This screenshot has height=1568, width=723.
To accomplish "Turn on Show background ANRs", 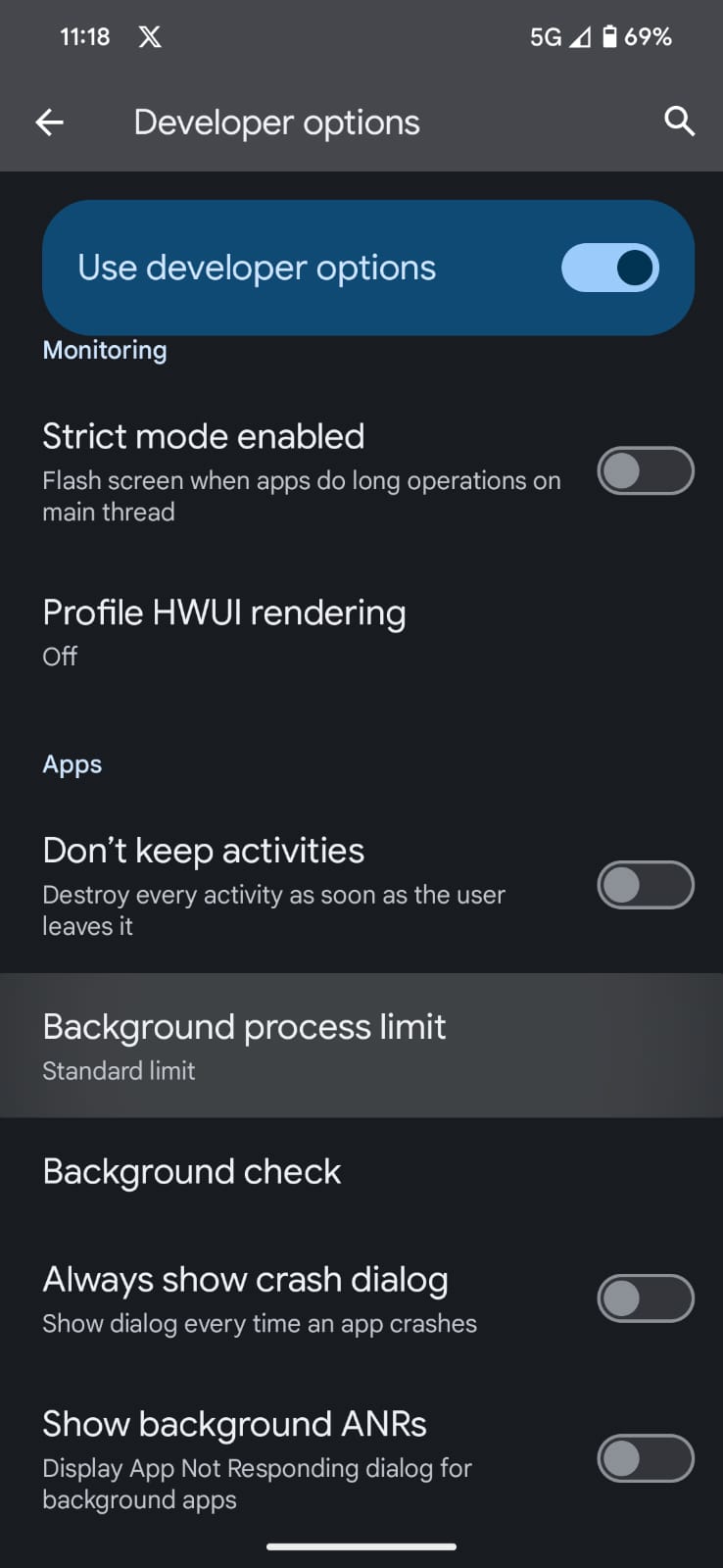I will tap(645, 1459).
